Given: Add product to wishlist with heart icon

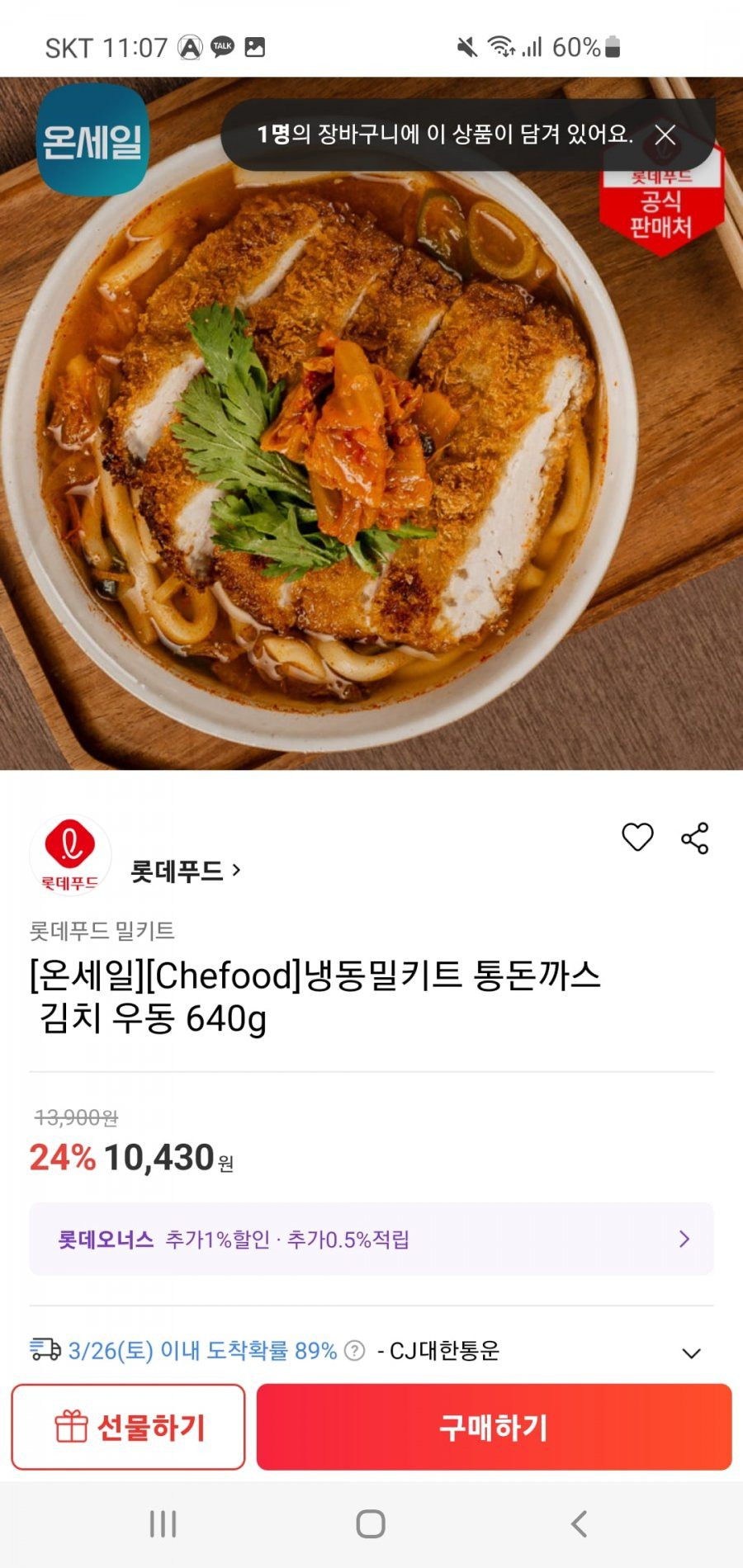Looking at the screenshot, I should (637, 838).
